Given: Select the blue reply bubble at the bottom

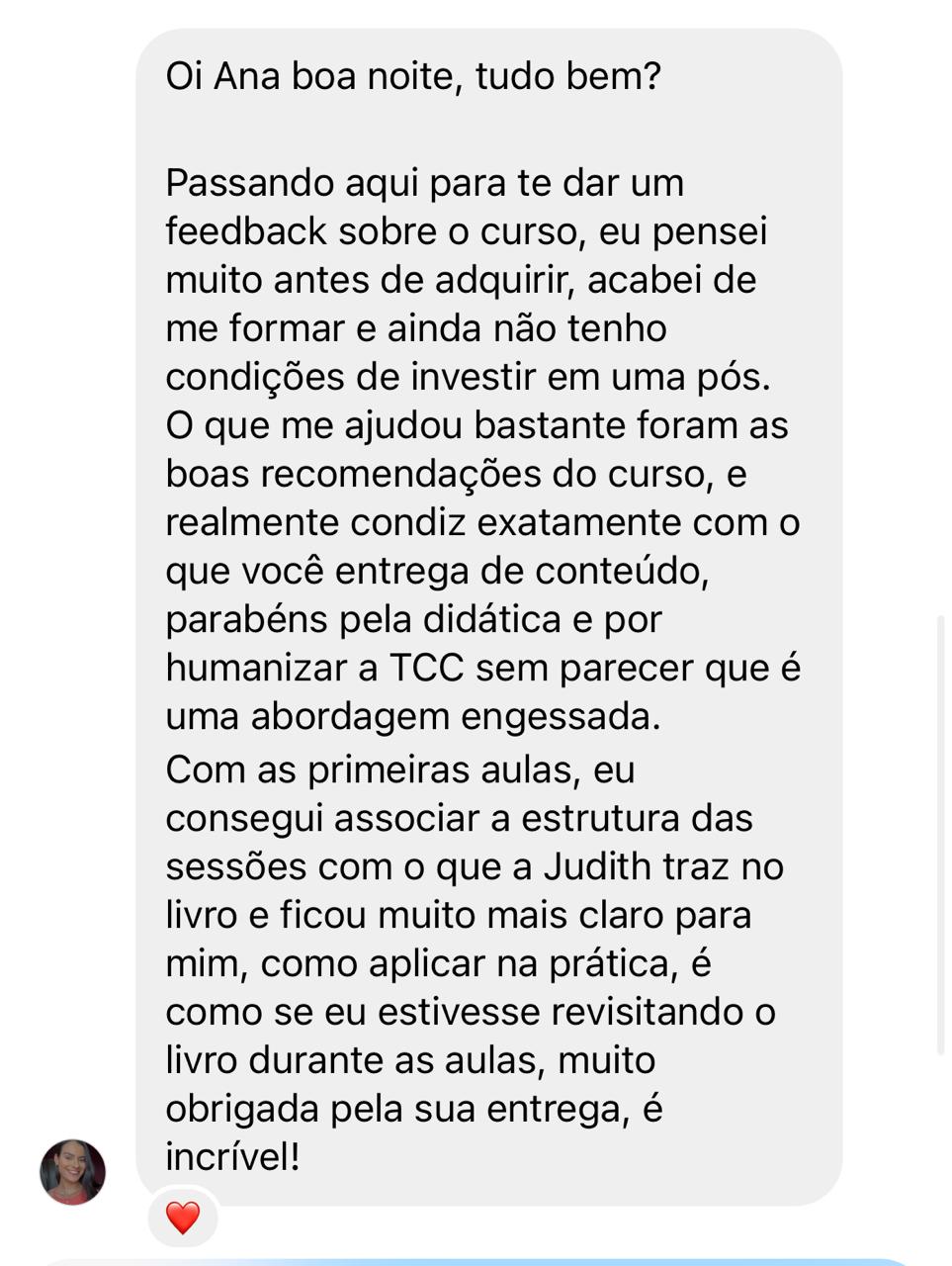Looking at the screenshot, I should tap(475, 1258).
